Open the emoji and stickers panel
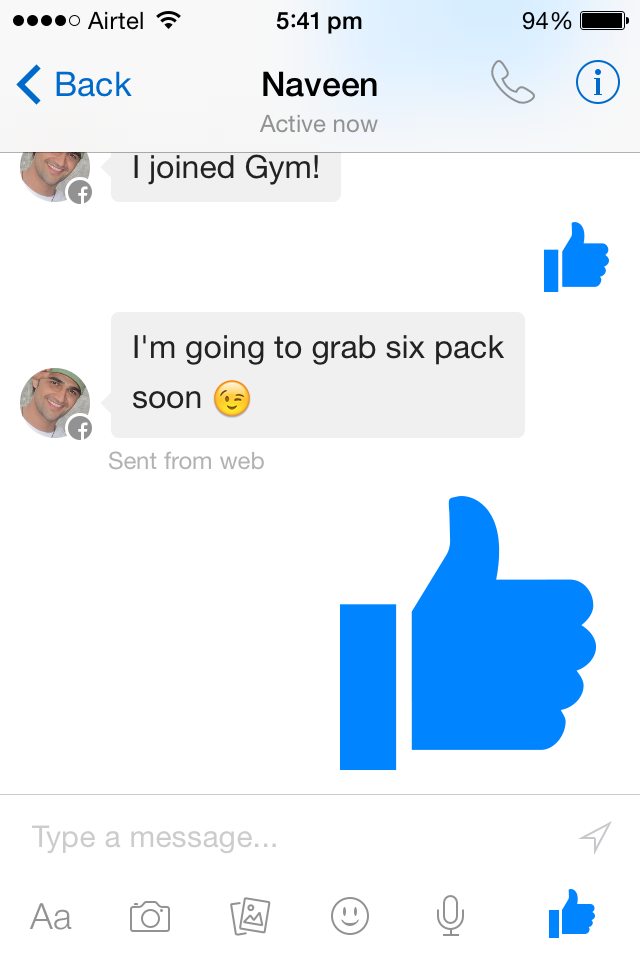640x960 pixels. (x=350, y=915)
